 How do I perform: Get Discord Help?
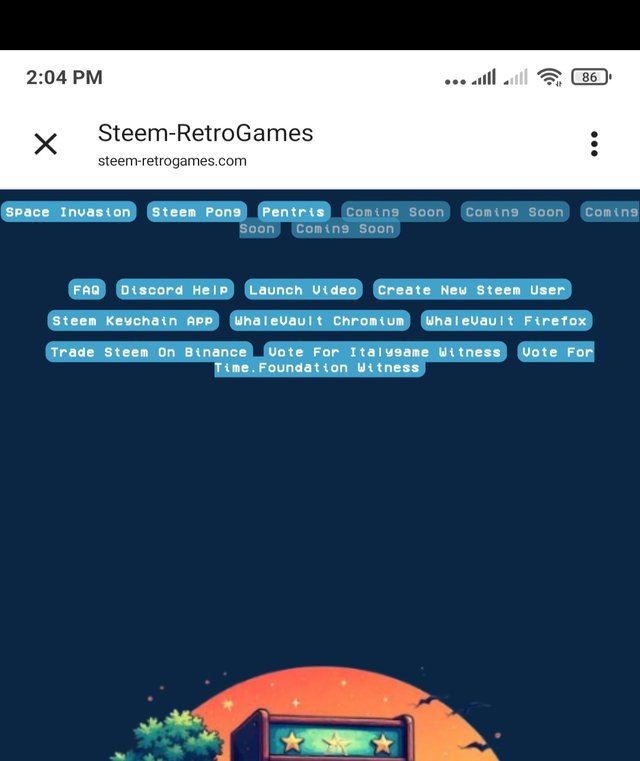click(x=175, y=290)
